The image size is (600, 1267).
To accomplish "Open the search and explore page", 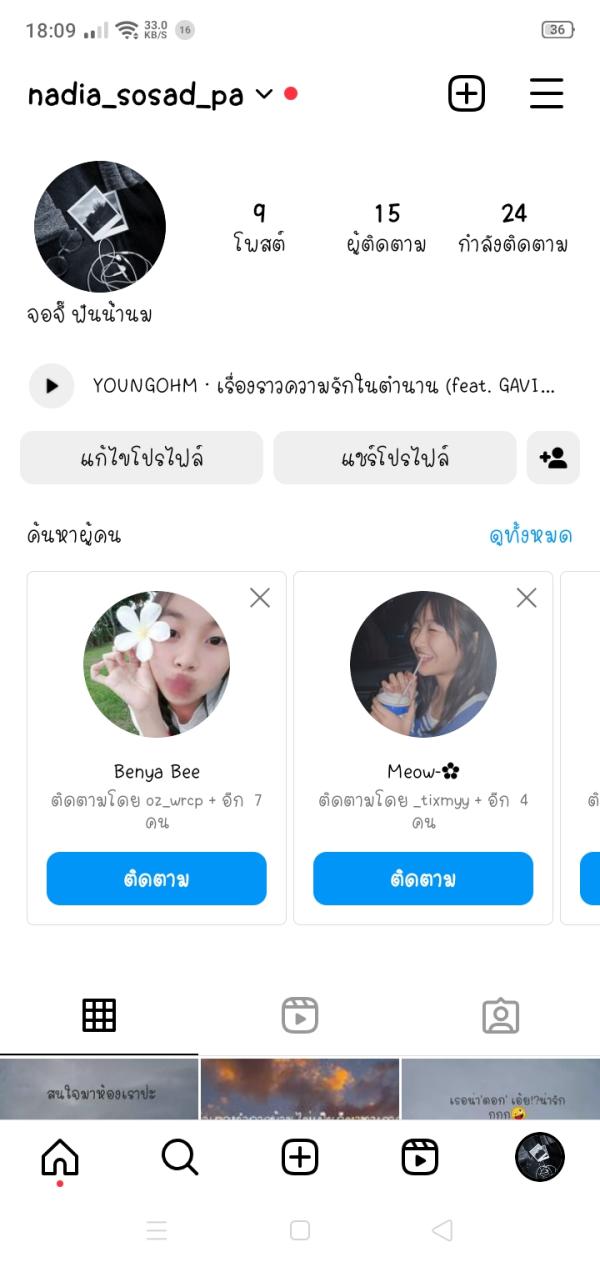I will pos(180,1157).
